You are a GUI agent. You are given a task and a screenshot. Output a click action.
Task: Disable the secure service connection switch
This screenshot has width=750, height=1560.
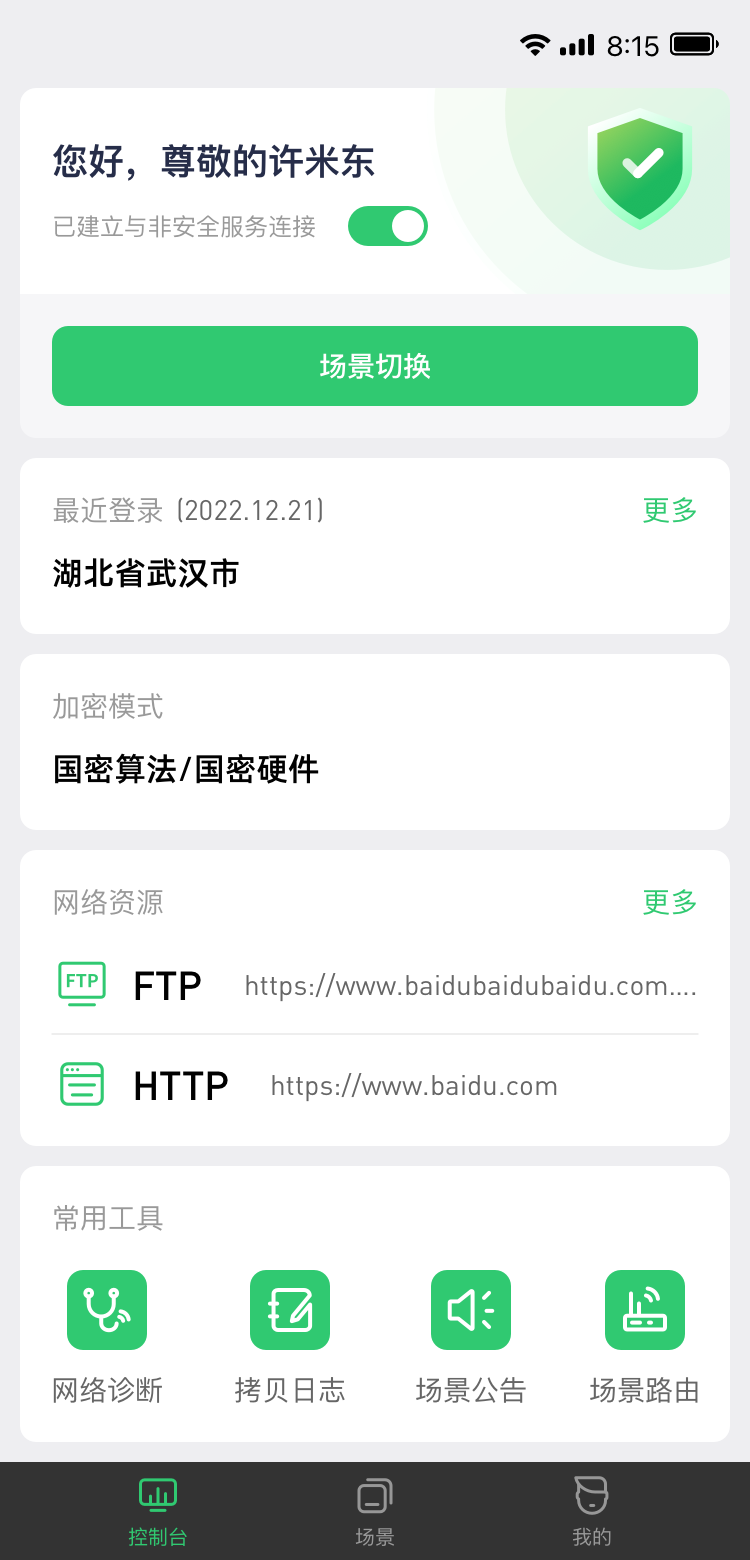coord(388,226)
